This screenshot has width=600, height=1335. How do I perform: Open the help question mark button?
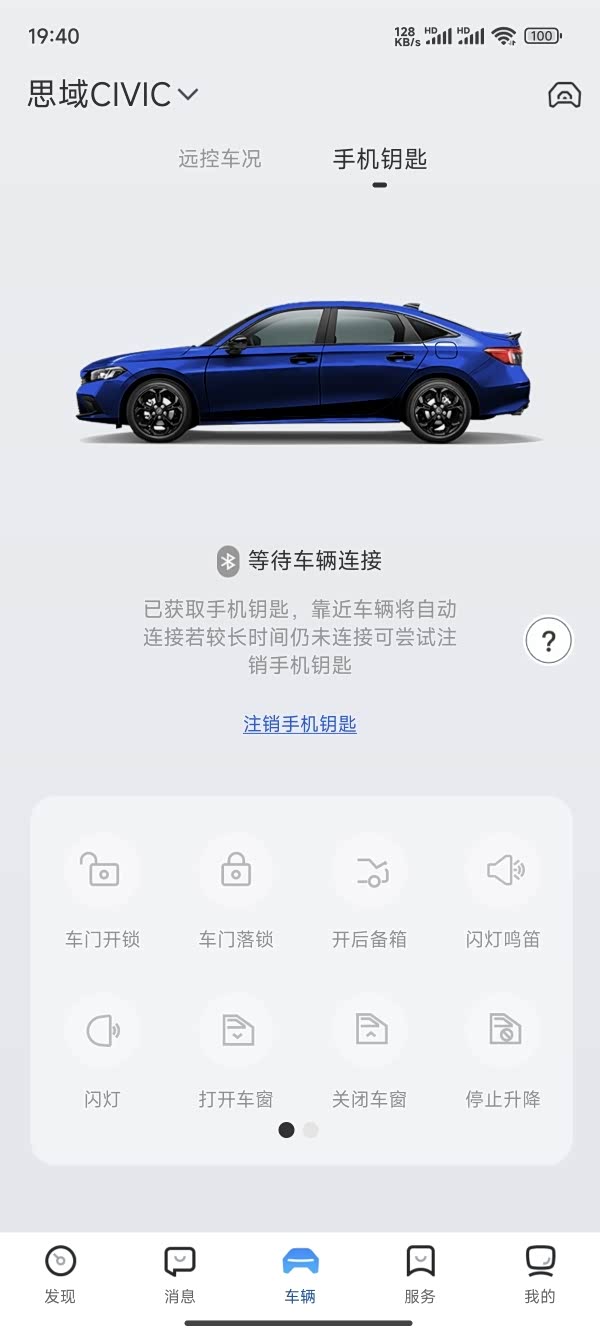click(x=548, y=641)
